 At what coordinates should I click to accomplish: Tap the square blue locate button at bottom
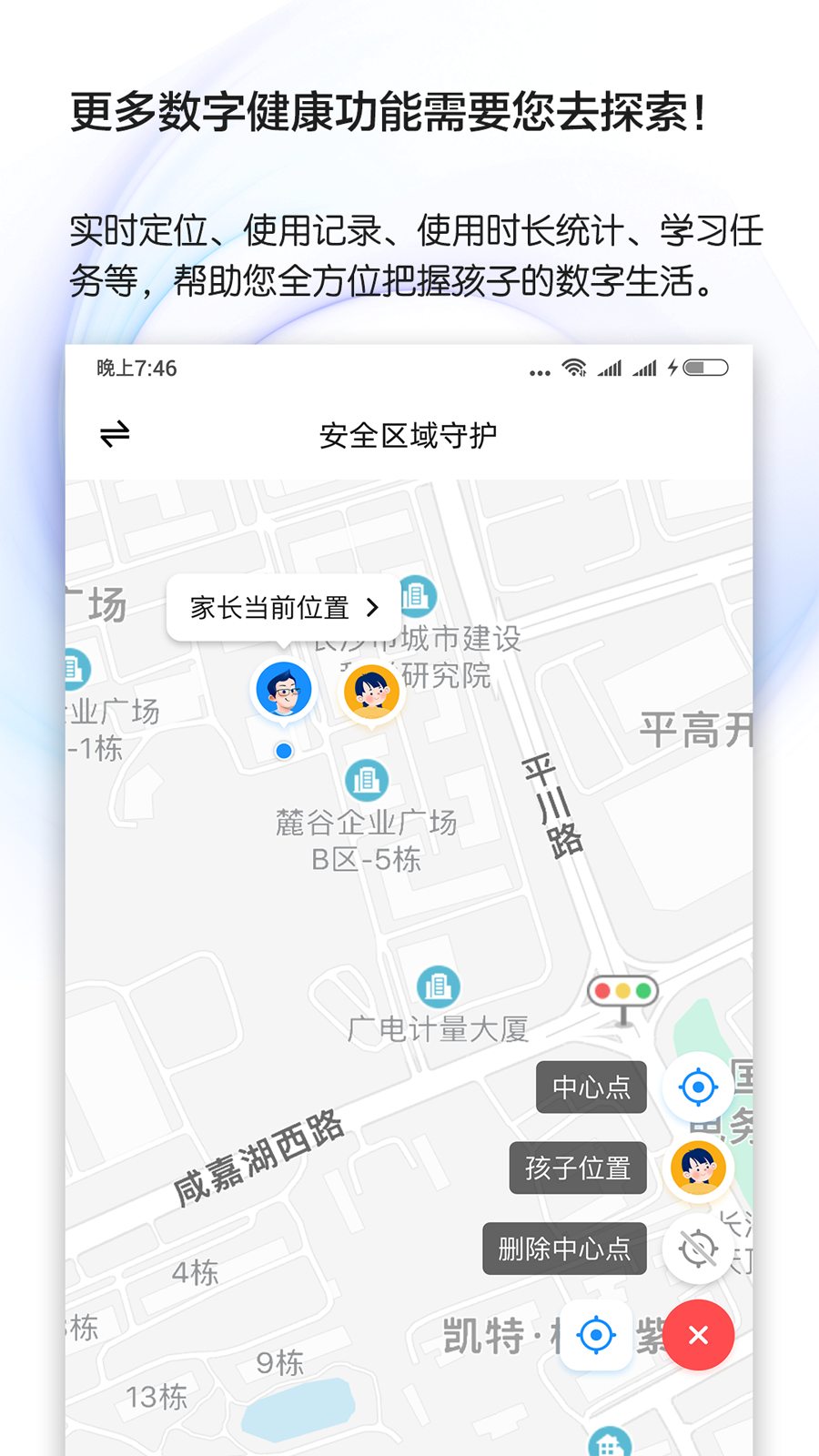[x=596, y=1335]
